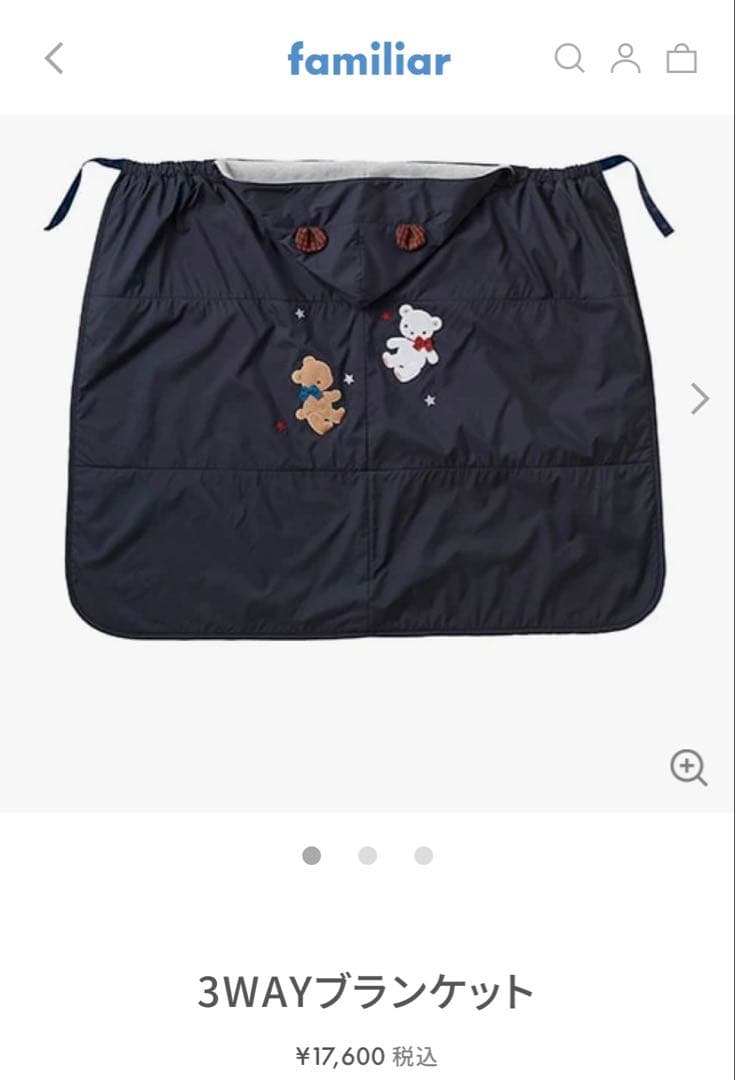The width and height of the screenshot is (735, 1080).
Task: Open the shopping bag
Action: click(682, 59)
